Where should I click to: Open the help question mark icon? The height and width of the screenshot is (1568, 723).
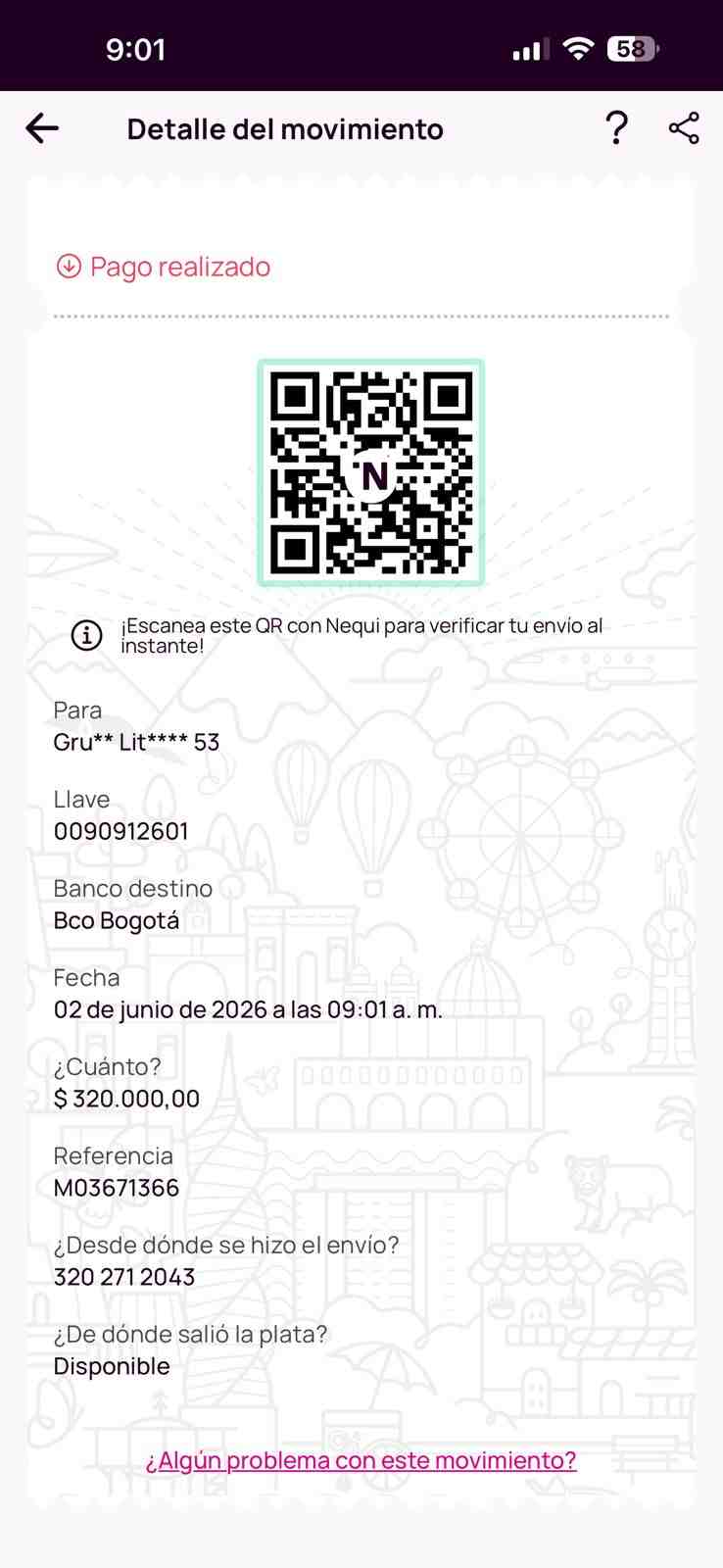(x=616, y=128)
